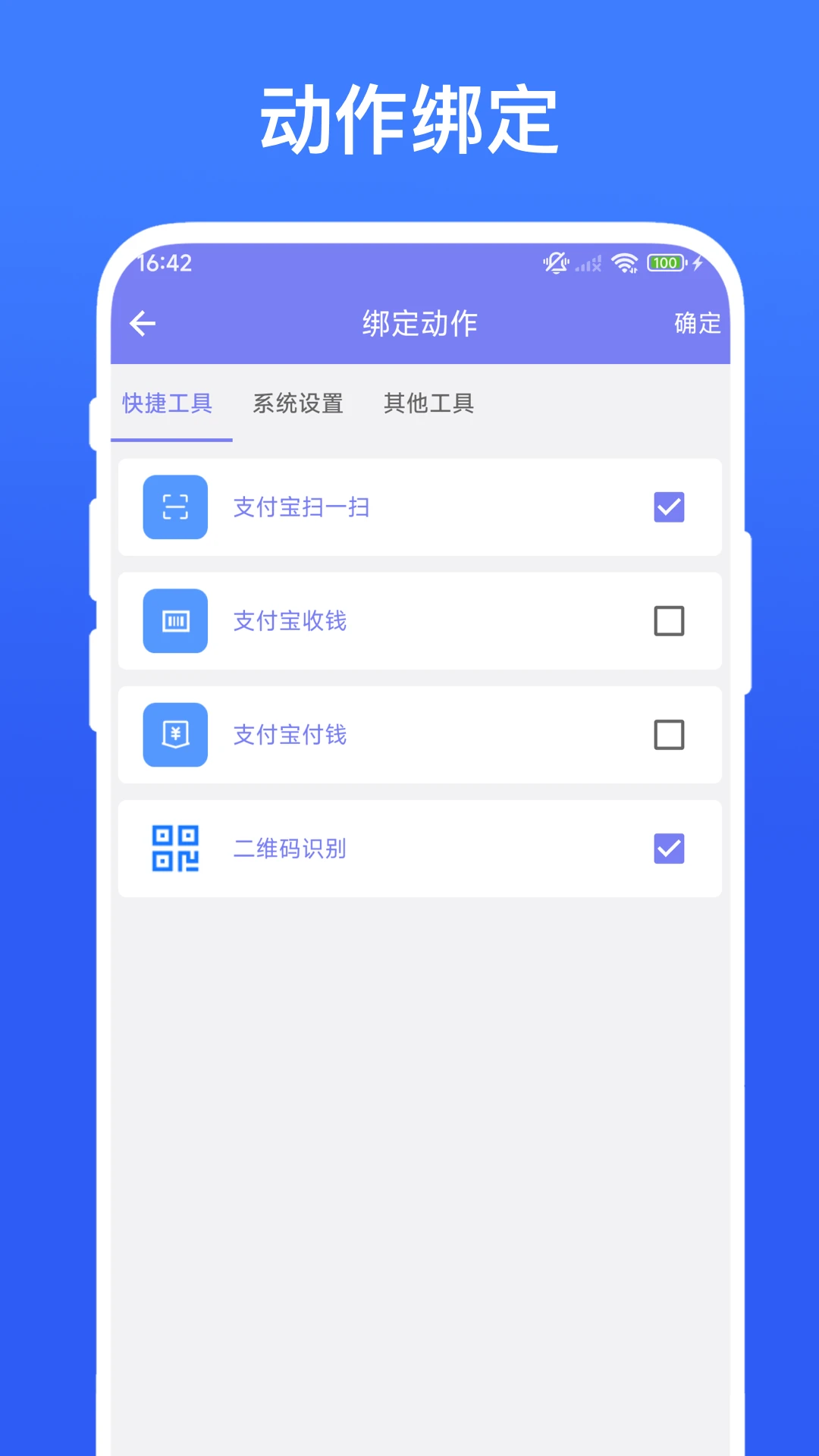Image resolution: width=819 pixels, height=1456 pixels.
Task: Click the 二维码识别 label text
Action: 289,849
